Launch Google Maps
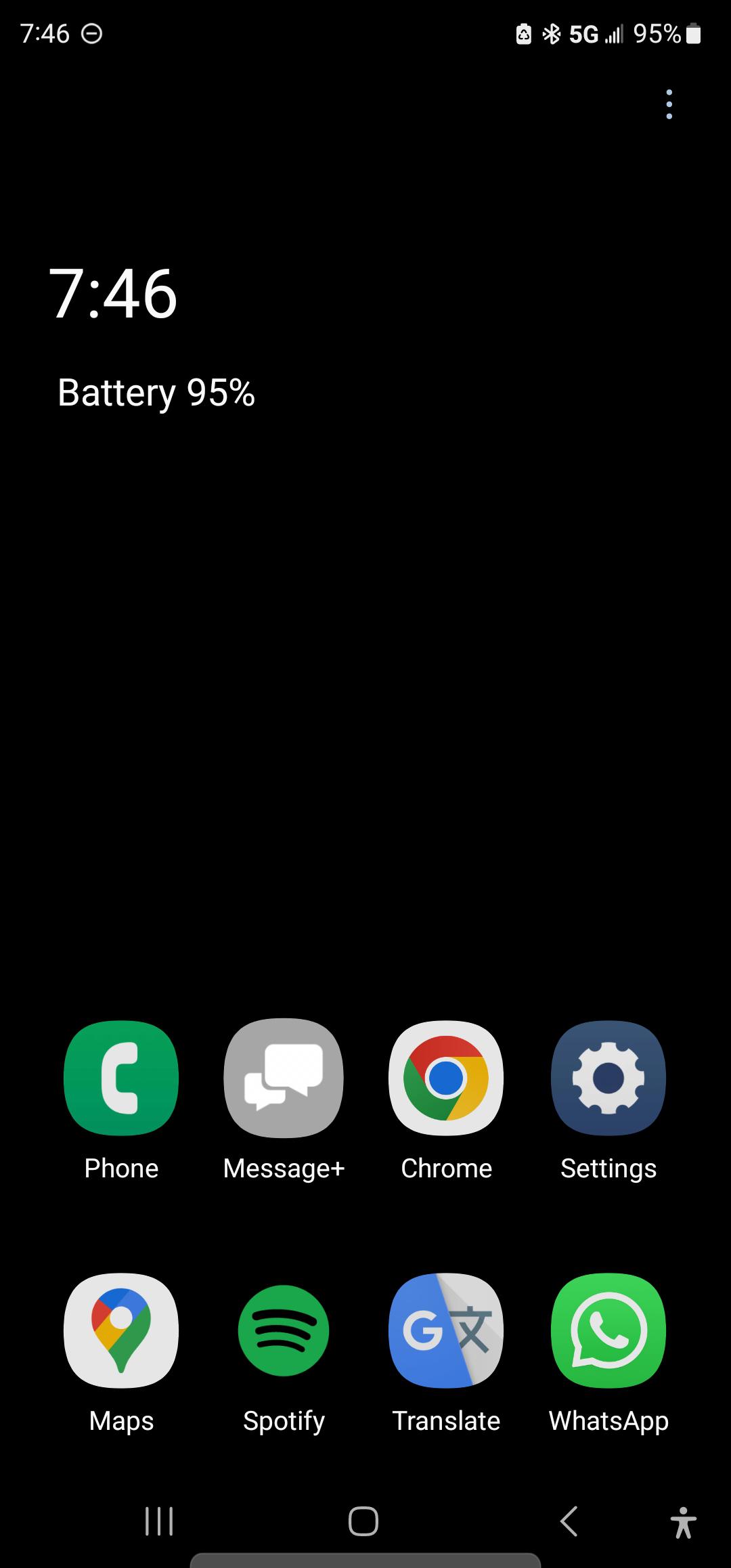The height and width of the screenshot is (1568, 731). point(121,1330)
